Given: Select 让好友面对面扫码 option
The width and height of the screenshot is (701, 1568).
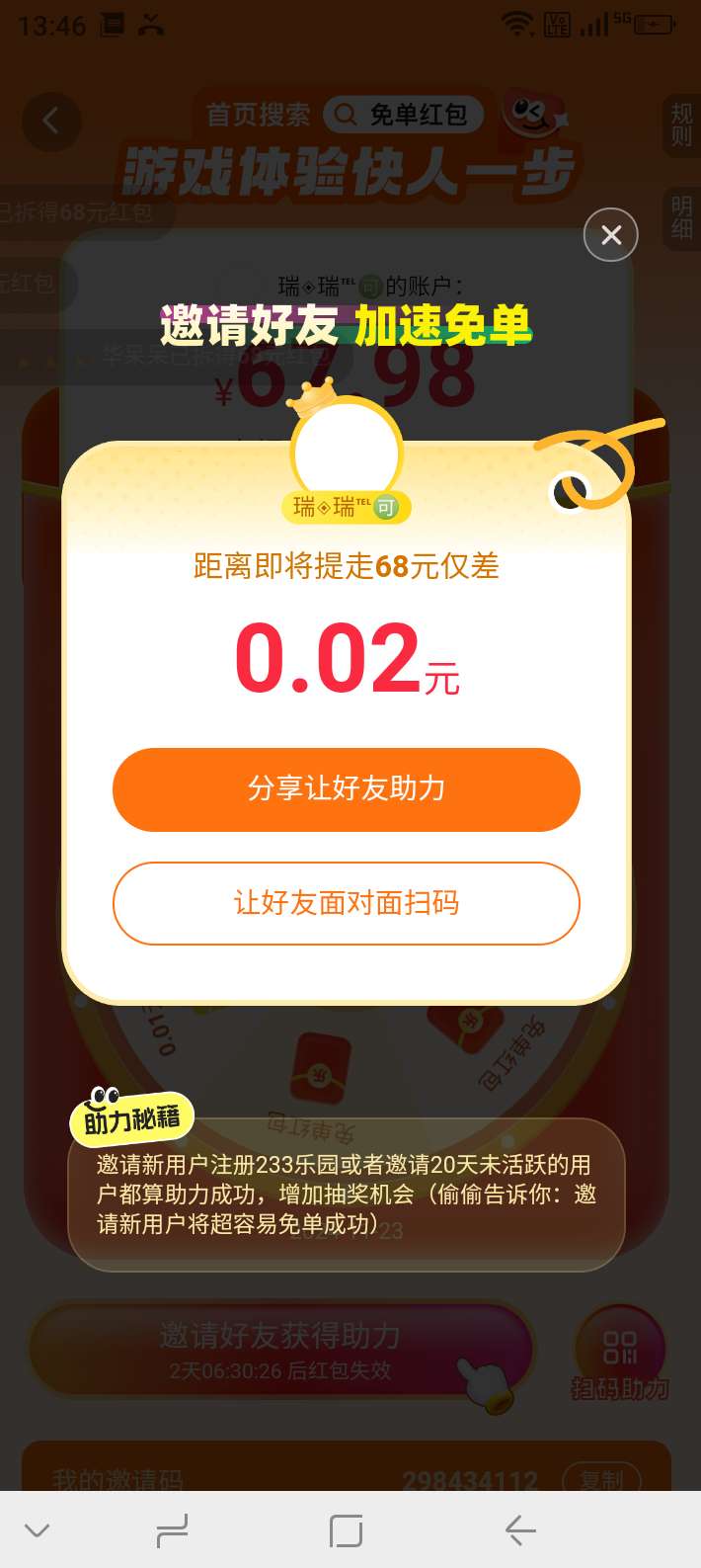Looking at the screenshot, I should [x=346, y=903].
